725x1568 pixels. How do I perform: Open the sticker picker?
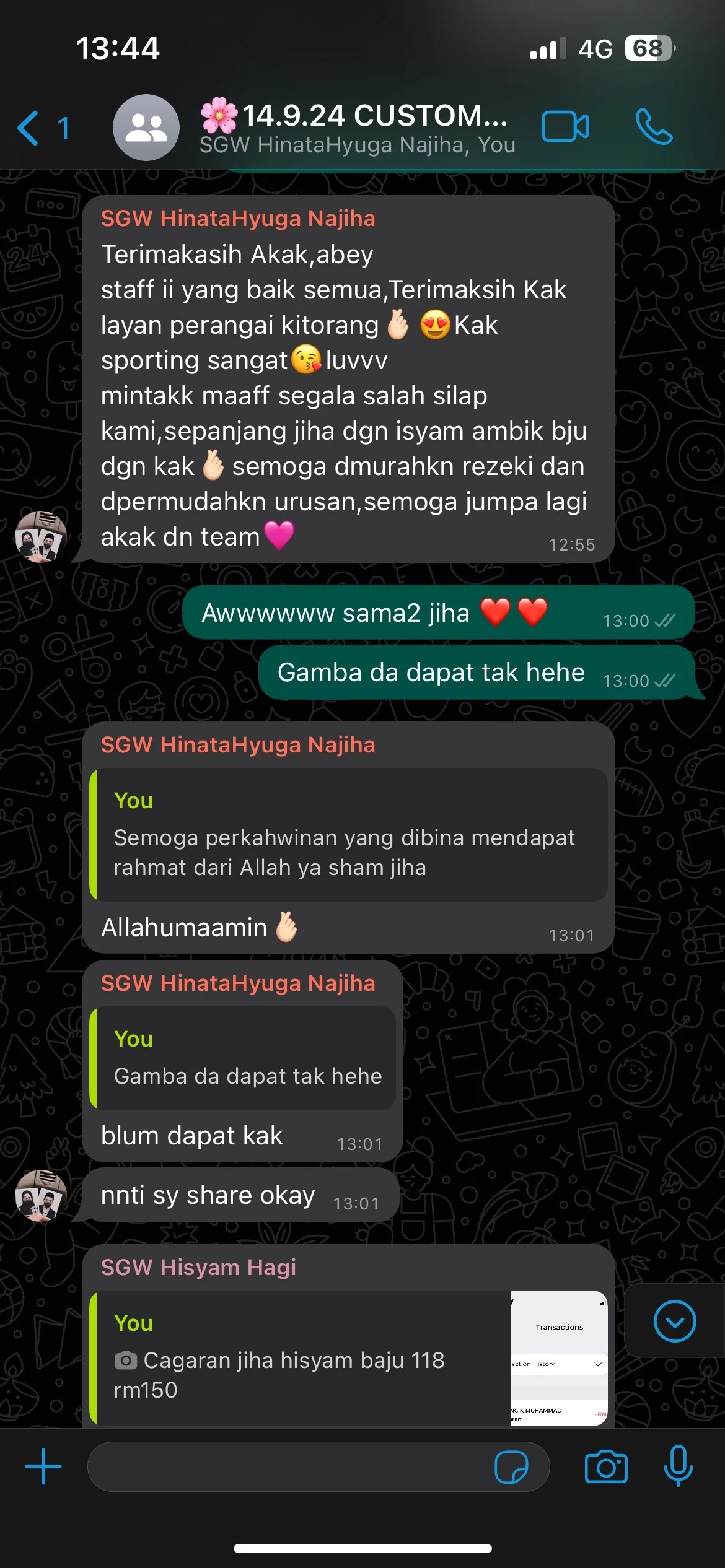511,1466
